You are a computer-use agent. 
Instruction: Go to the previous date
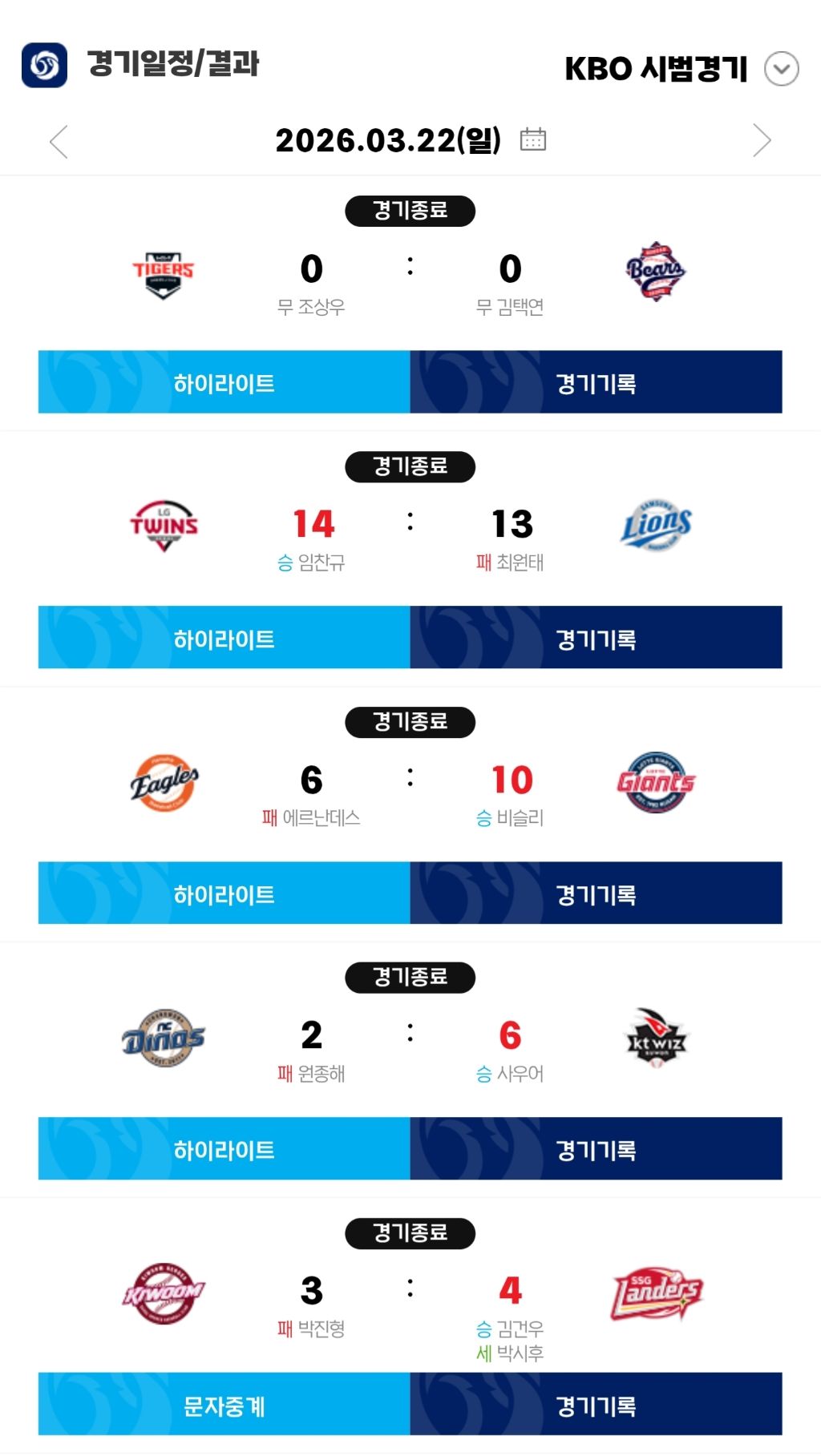point(59,141)
